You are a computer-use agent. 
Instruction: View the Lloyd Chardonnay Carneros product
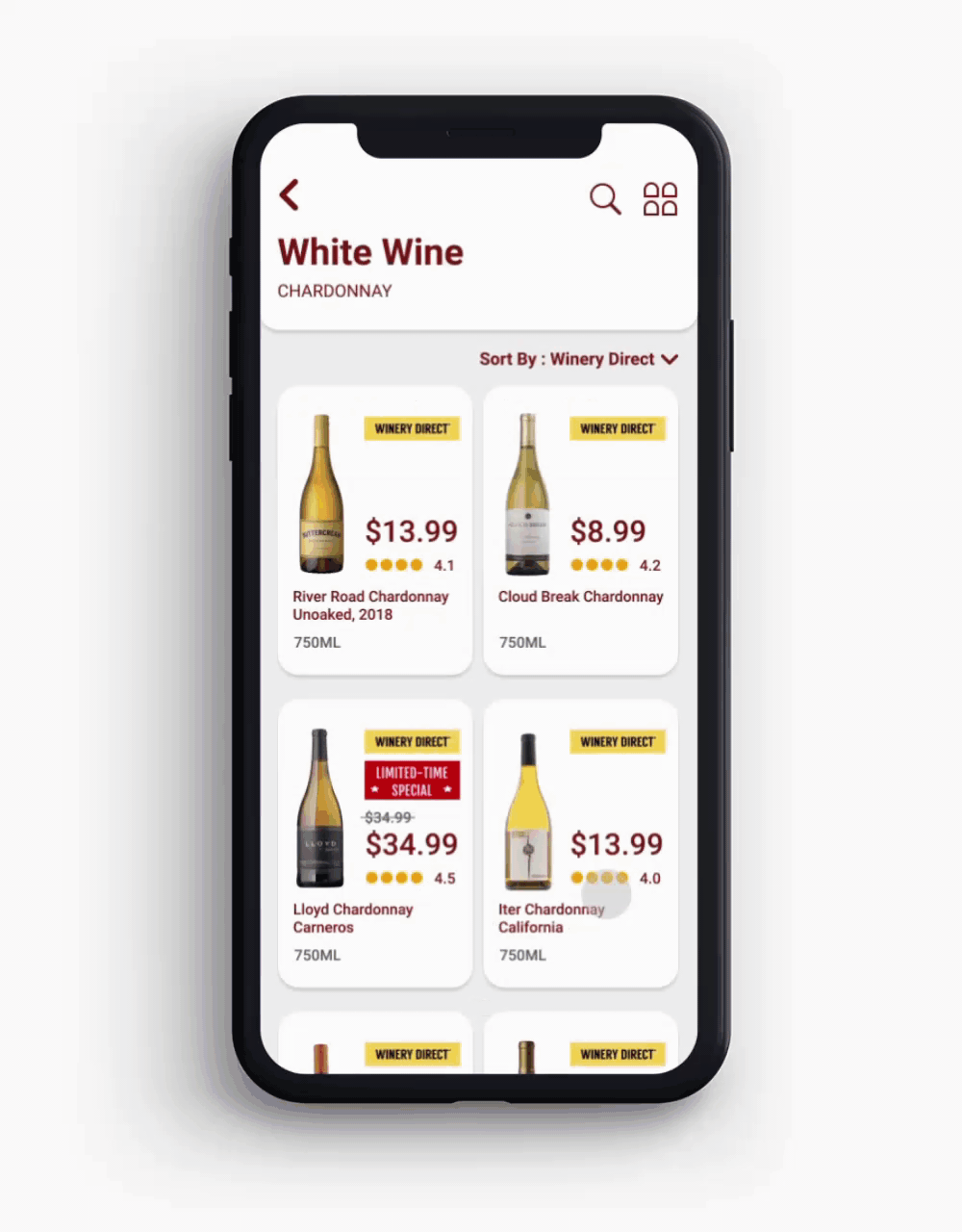pos(374,843)
